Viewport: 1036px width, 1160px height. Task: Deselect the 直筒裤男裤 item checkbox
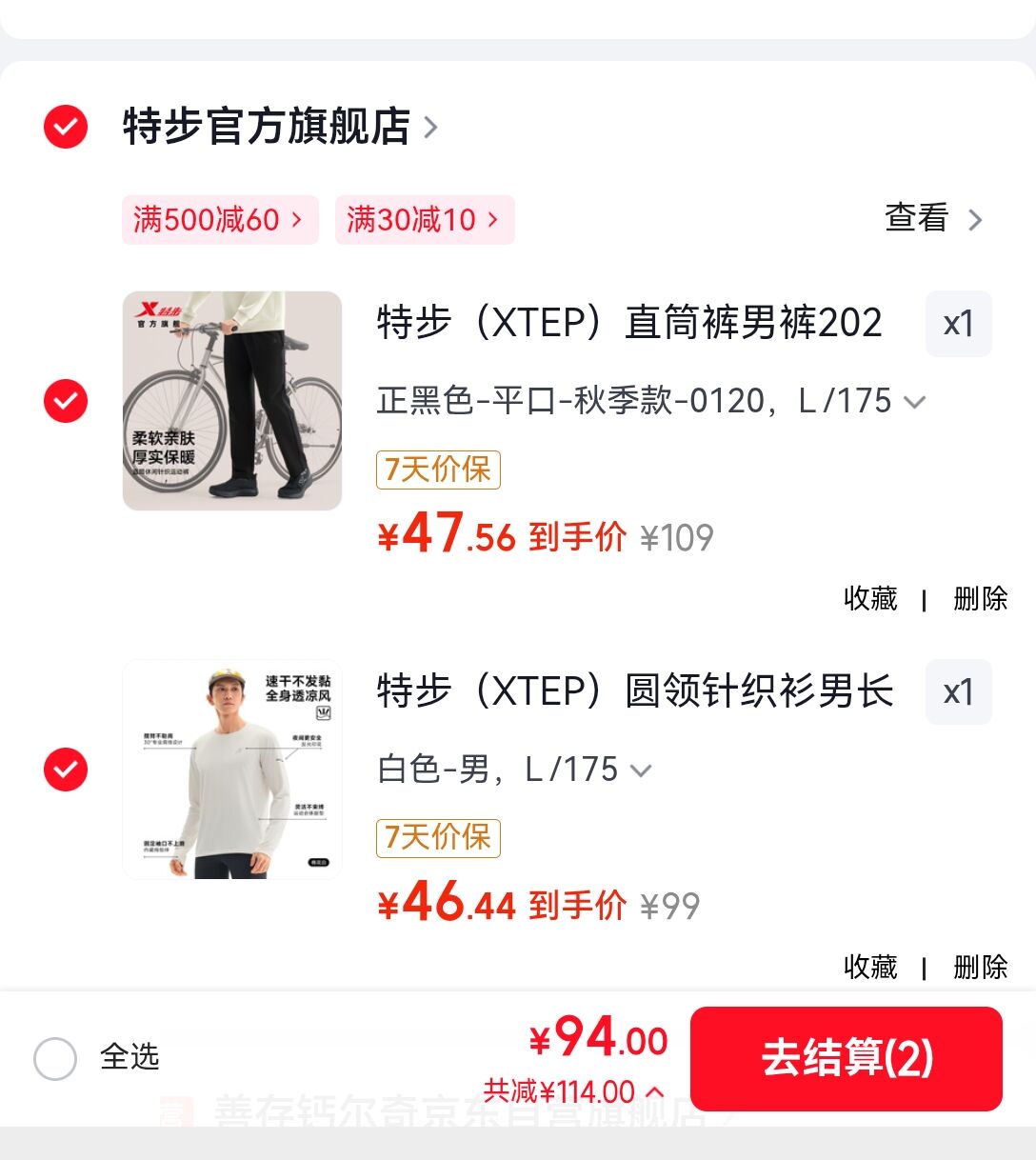point(66,401)
